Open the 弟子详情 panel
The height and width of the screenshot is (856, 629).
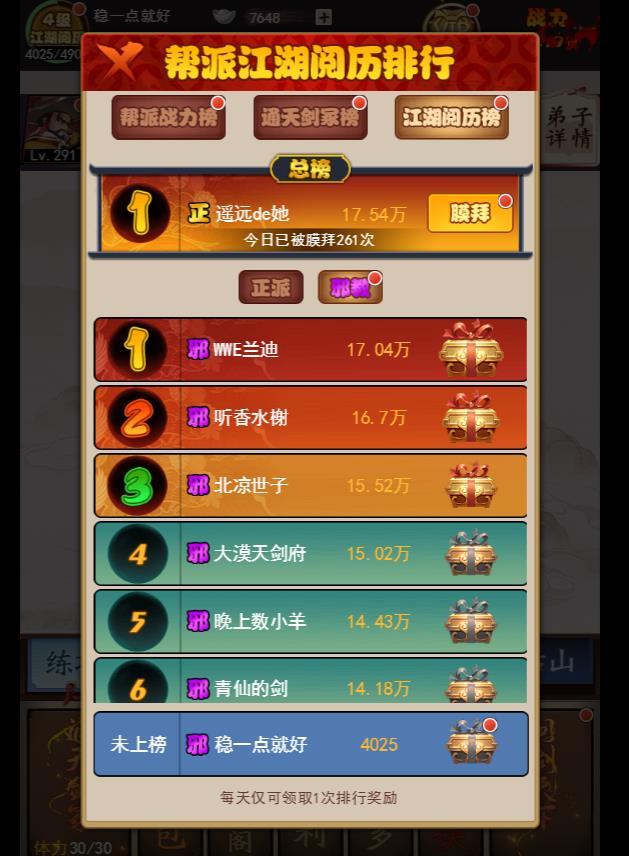click(569, 129)
